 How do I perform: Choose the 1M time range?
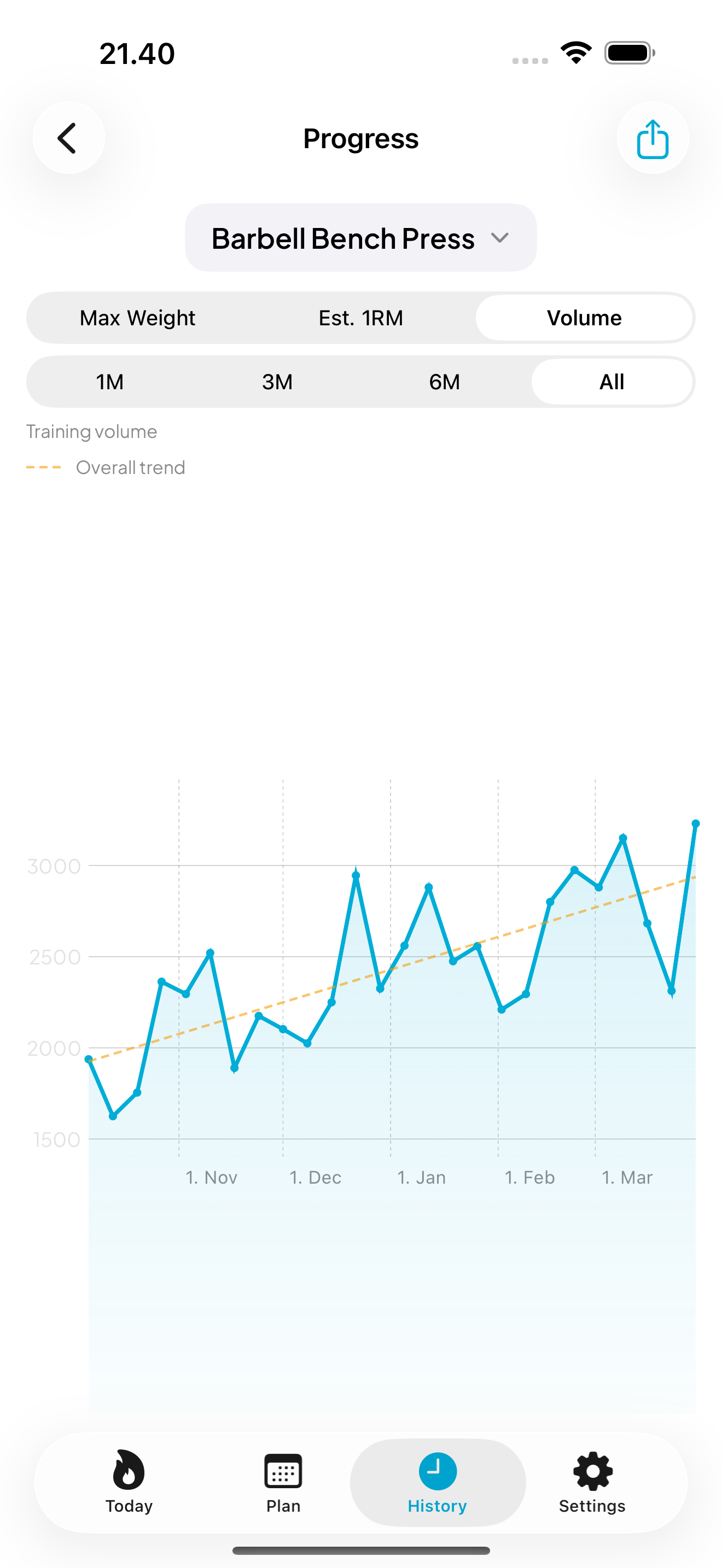click(x=109, y=382)
